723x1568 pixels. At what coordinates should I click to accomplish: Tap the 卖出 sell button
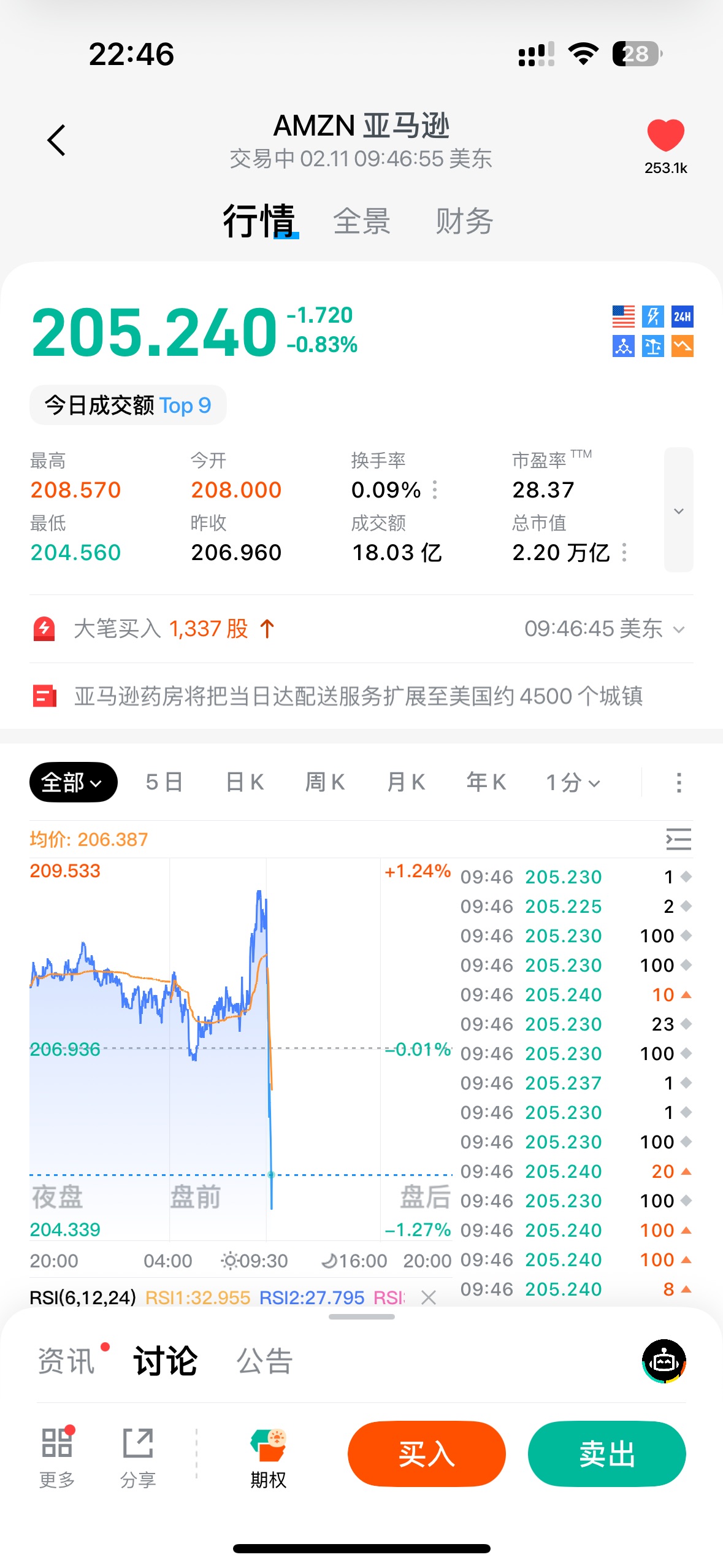tap(606, 1454)
